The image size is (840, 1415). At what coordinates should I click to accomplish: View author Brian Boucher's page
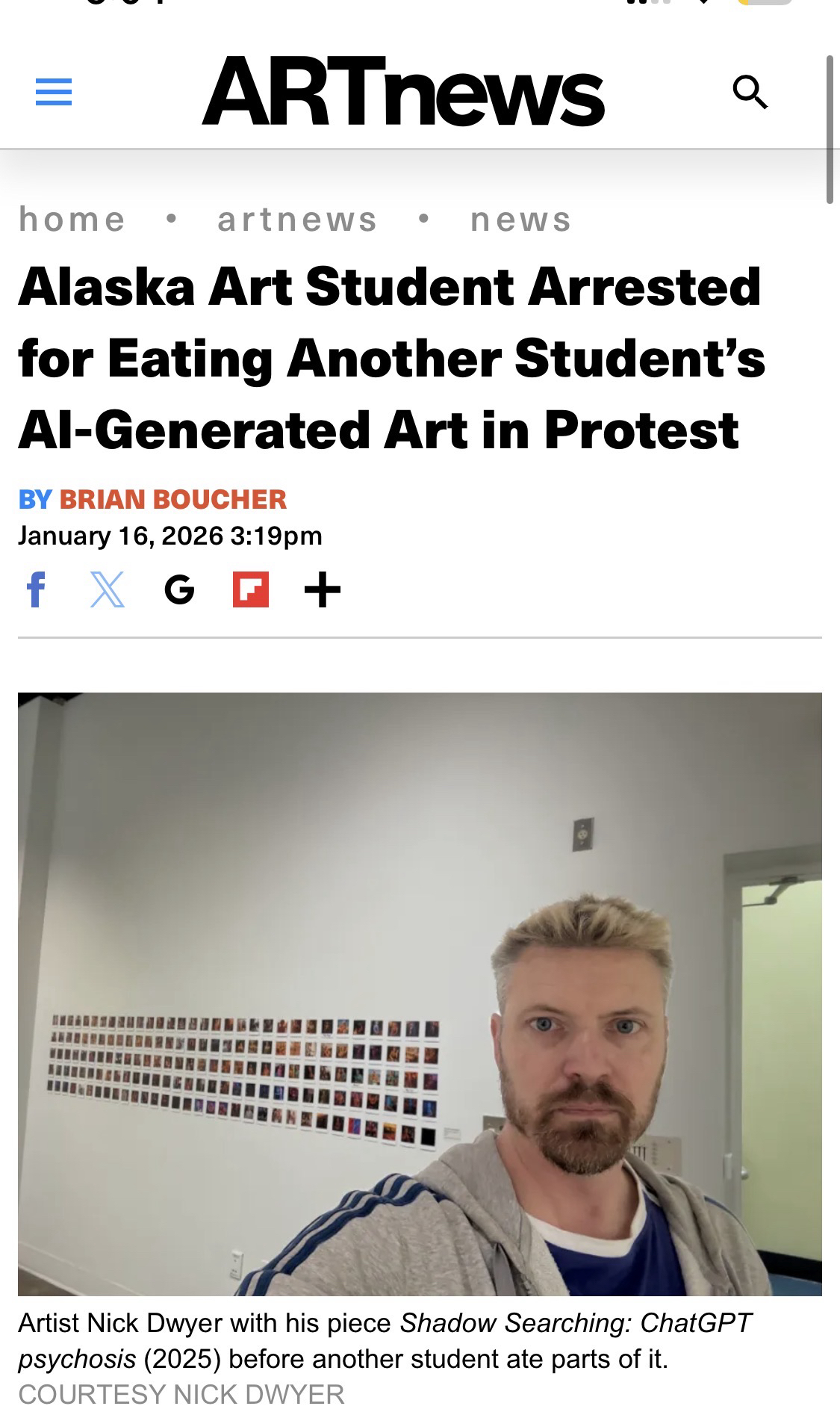click(172, 499)
